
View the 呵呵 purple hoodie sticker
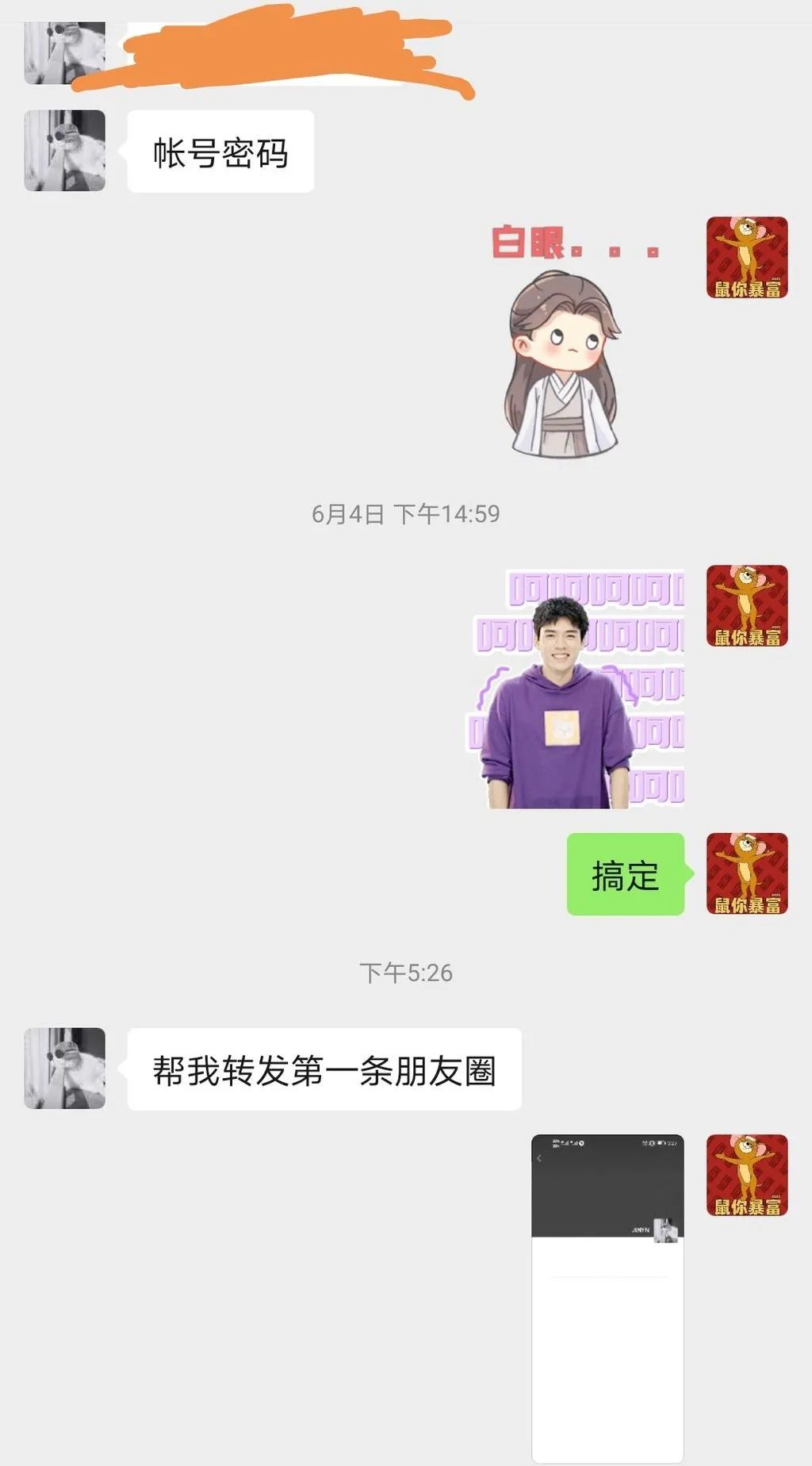pyautogui.click(x=576, y=689)
